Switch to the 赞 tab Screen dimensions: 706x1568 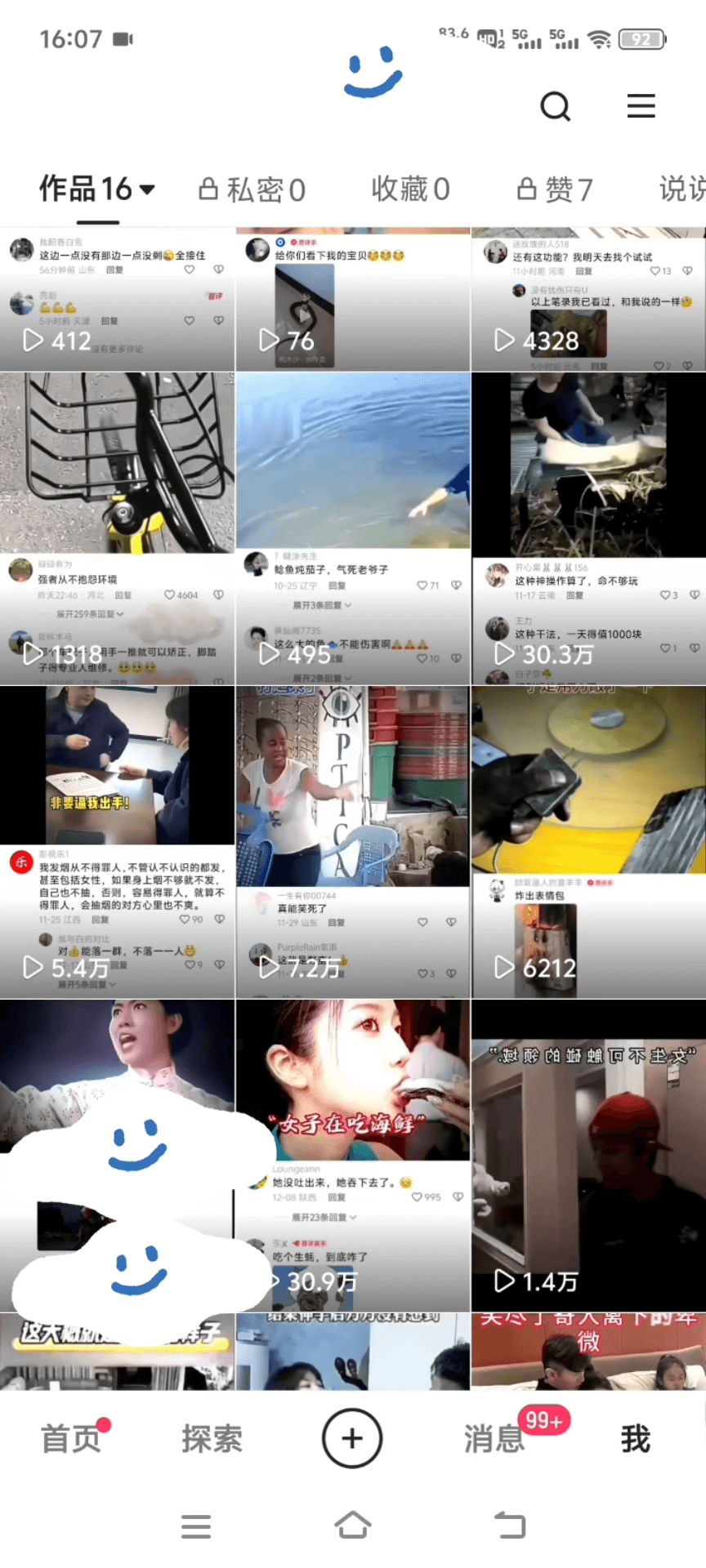[x=556, y=189]
